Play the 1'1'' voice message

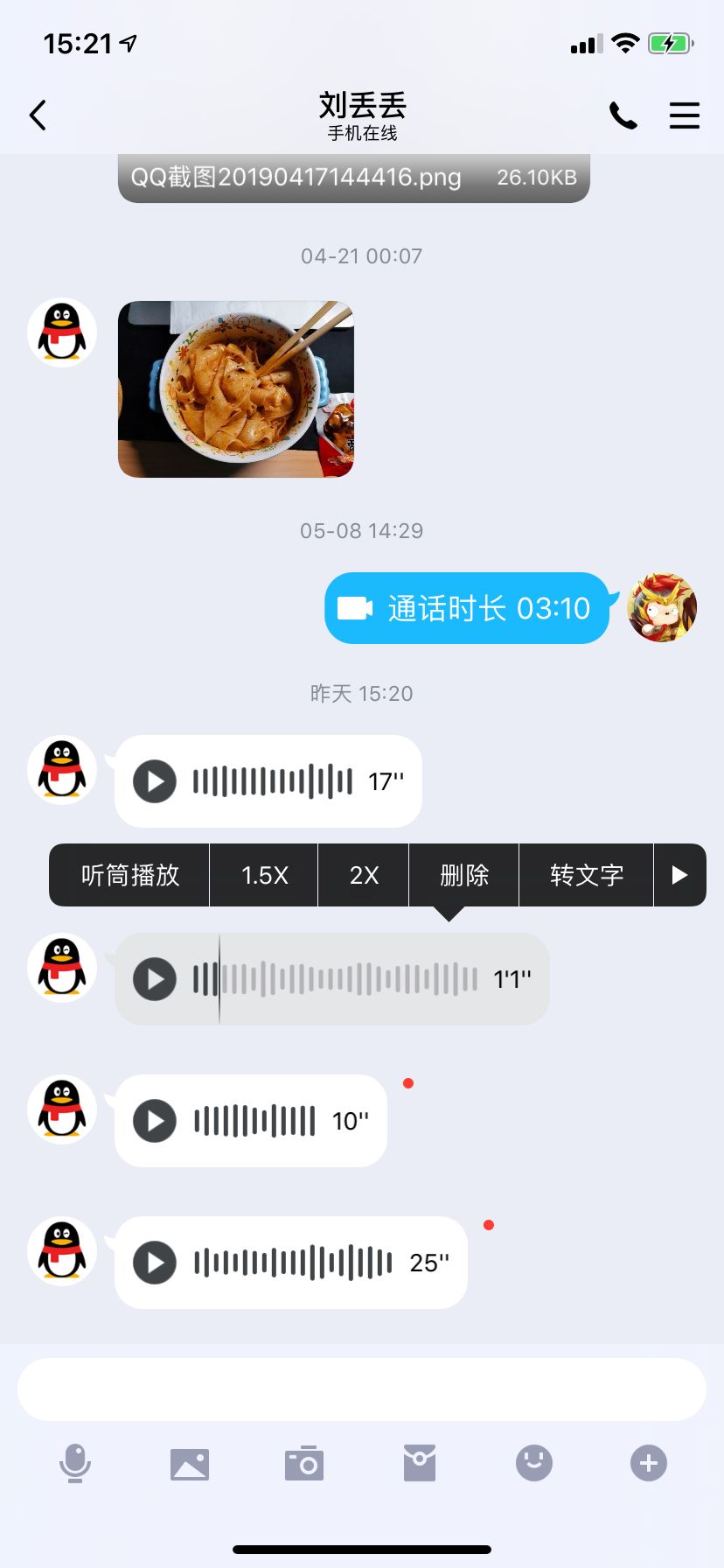(x=155, y=979)
